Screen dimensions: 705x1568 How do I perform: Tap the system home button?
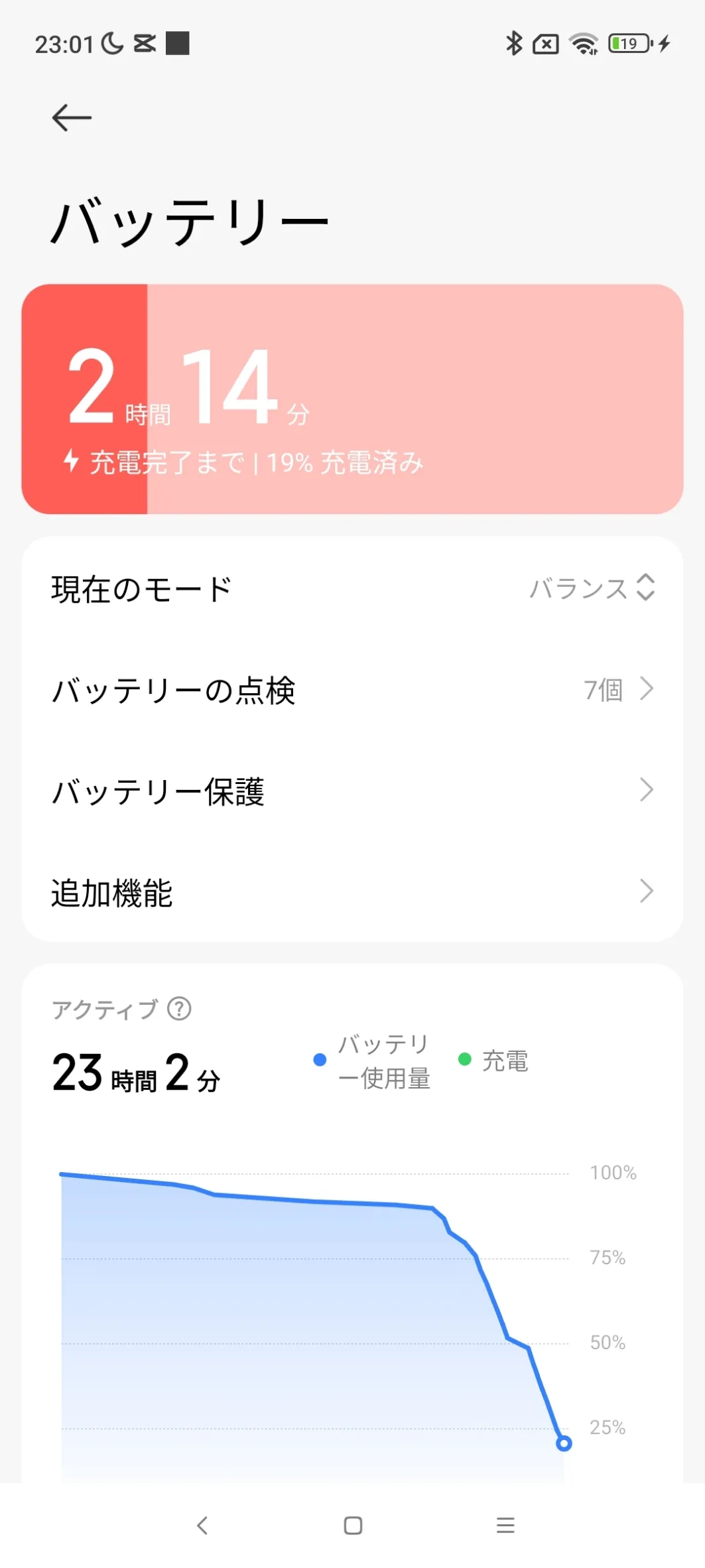pyautogui.click(x=353, y=1525)
